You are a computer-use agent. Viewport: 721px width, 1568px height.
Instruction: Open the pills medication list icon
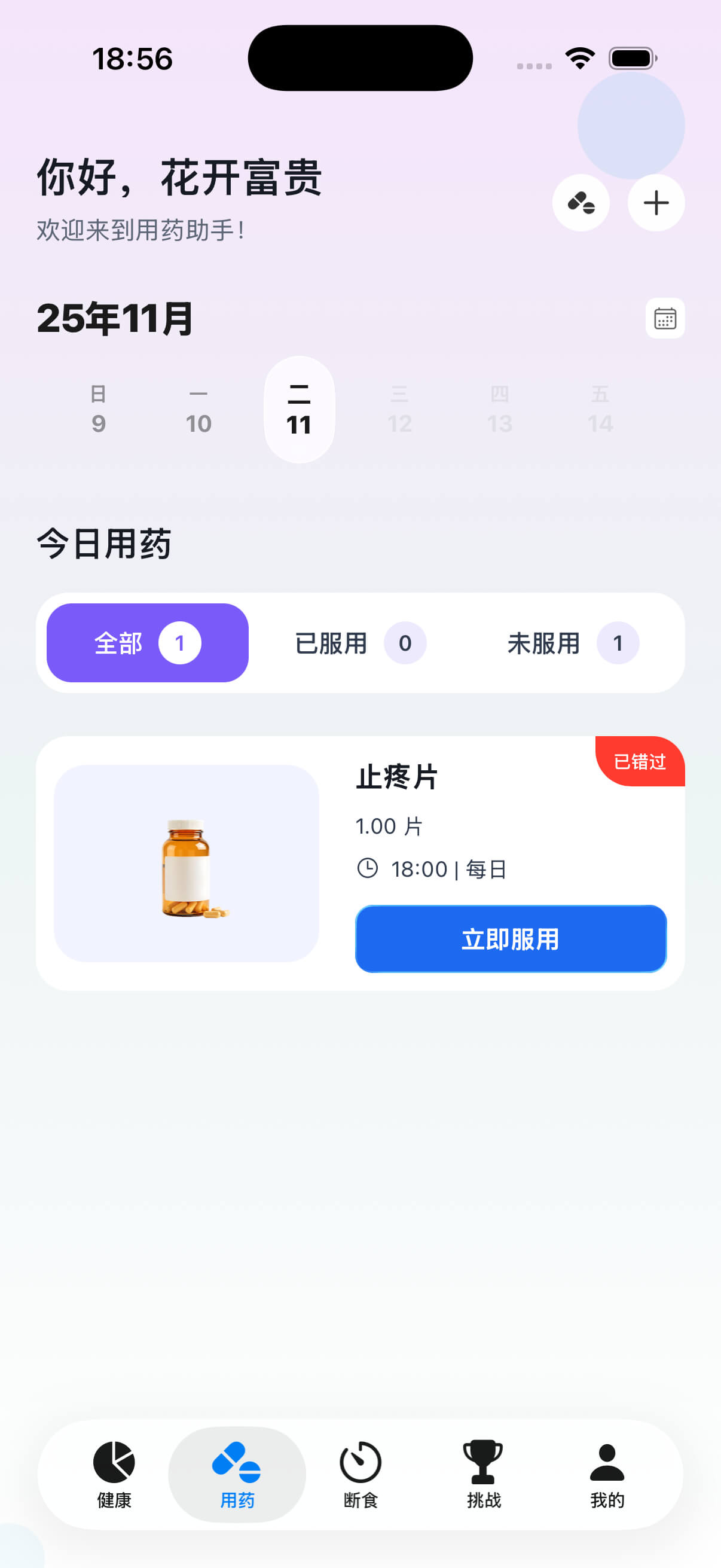coord(581,203)
